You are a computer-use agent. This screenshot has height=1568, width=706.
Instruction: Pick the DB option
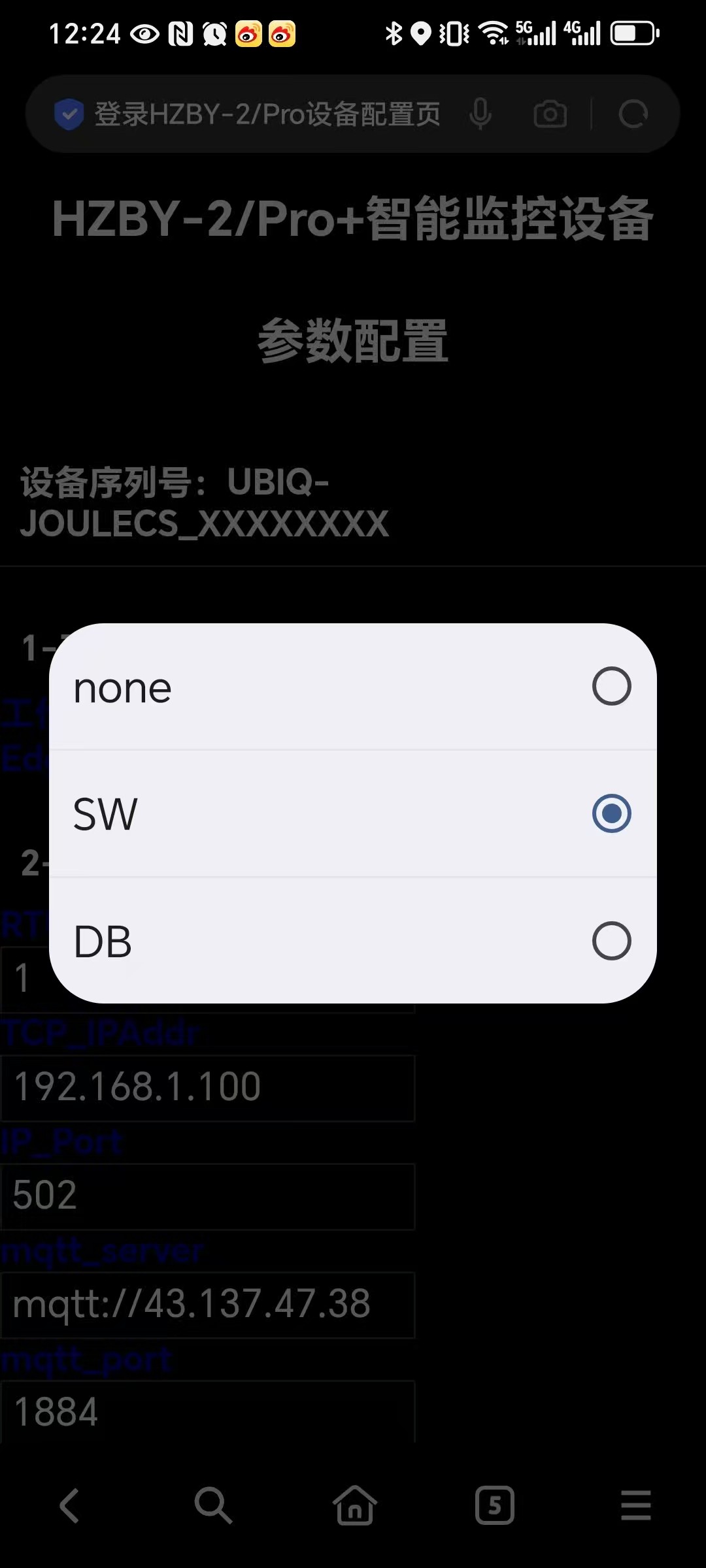tap(353, 941)
